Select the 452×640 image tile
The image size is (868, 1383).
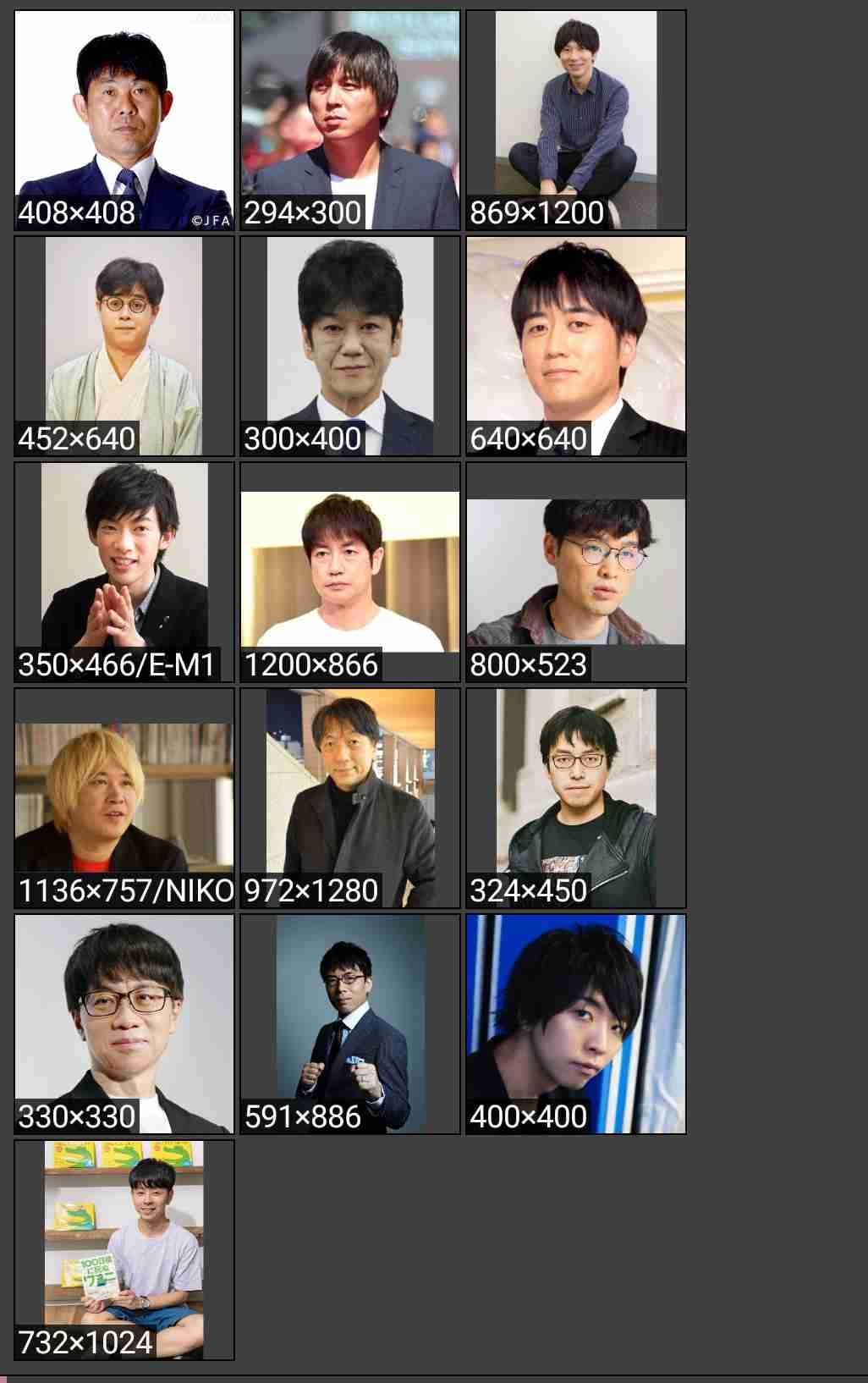(124, 346)
